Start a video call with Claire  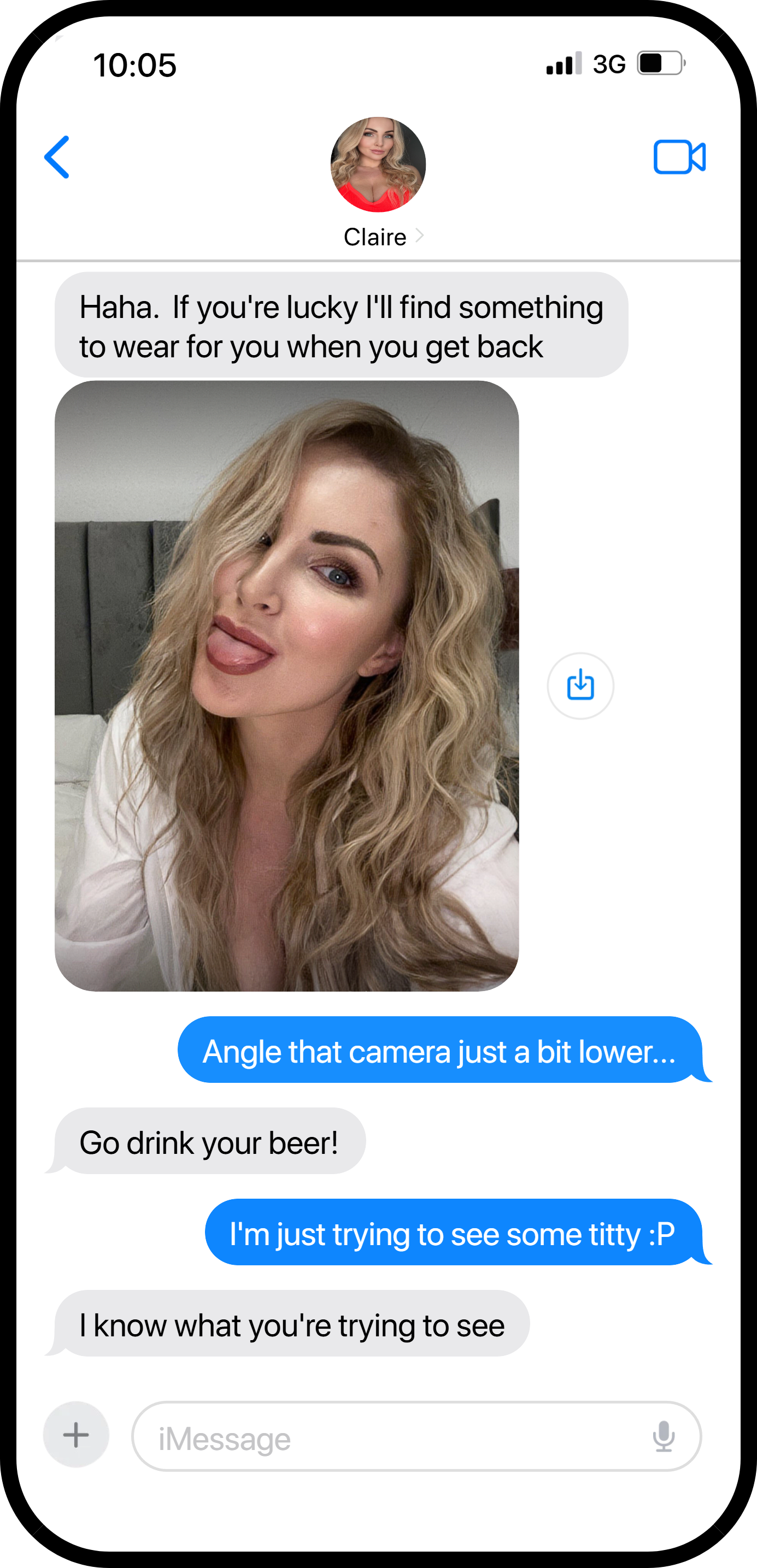coord(679,157)
